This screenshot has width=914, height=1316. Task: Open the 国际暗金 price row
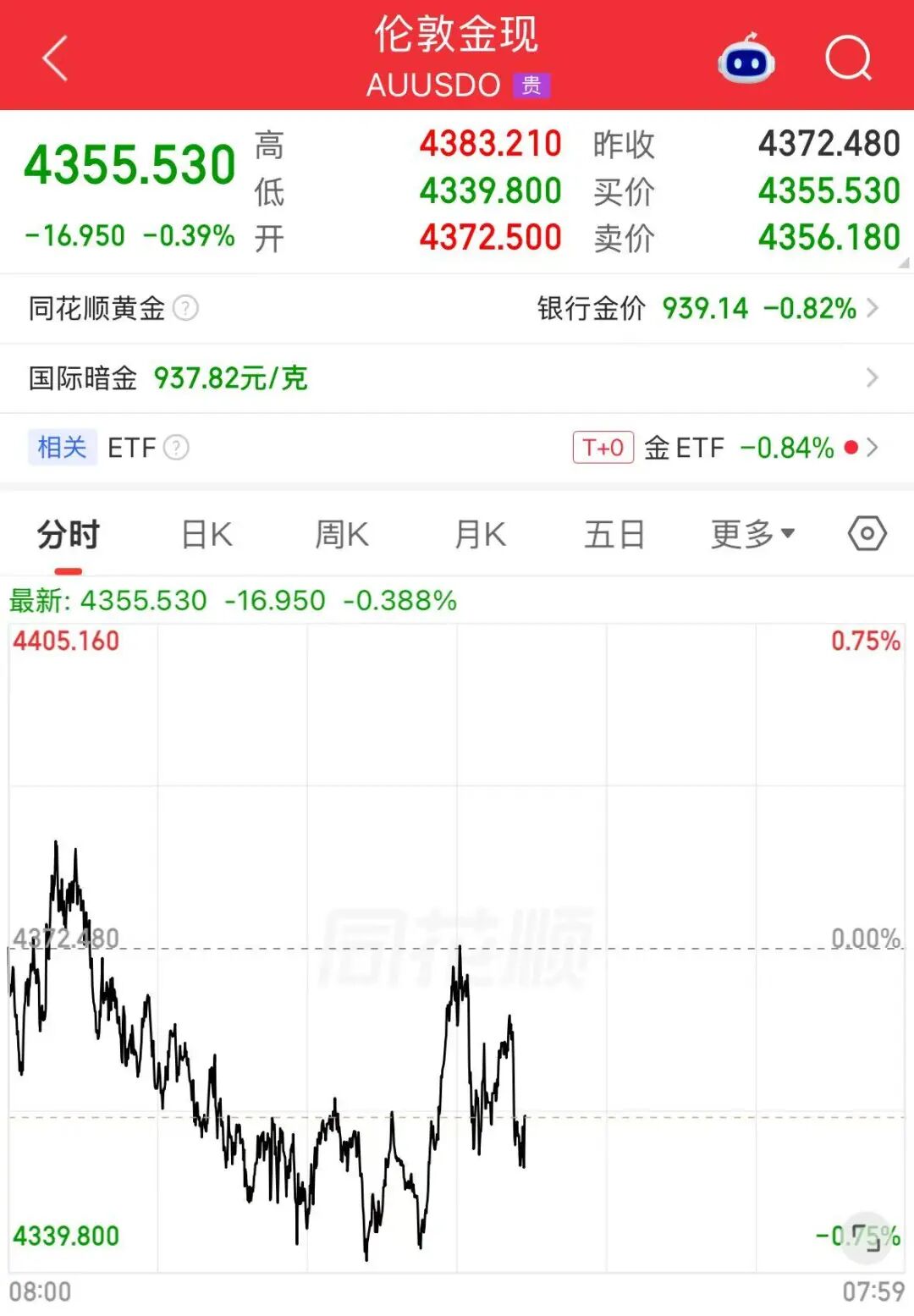[x=457, y=378]
